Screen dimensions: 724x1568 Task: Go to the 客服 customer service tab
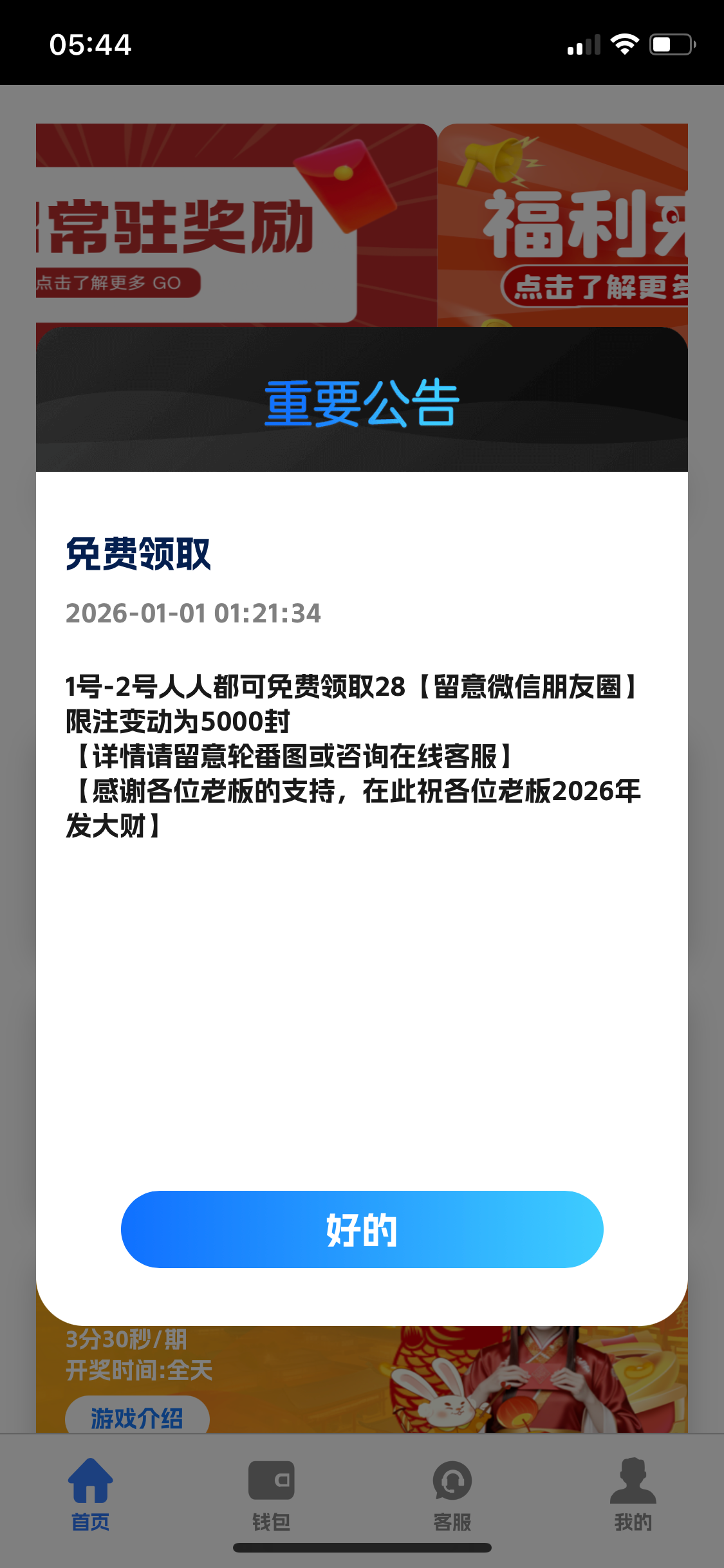tap(452, 1494)
